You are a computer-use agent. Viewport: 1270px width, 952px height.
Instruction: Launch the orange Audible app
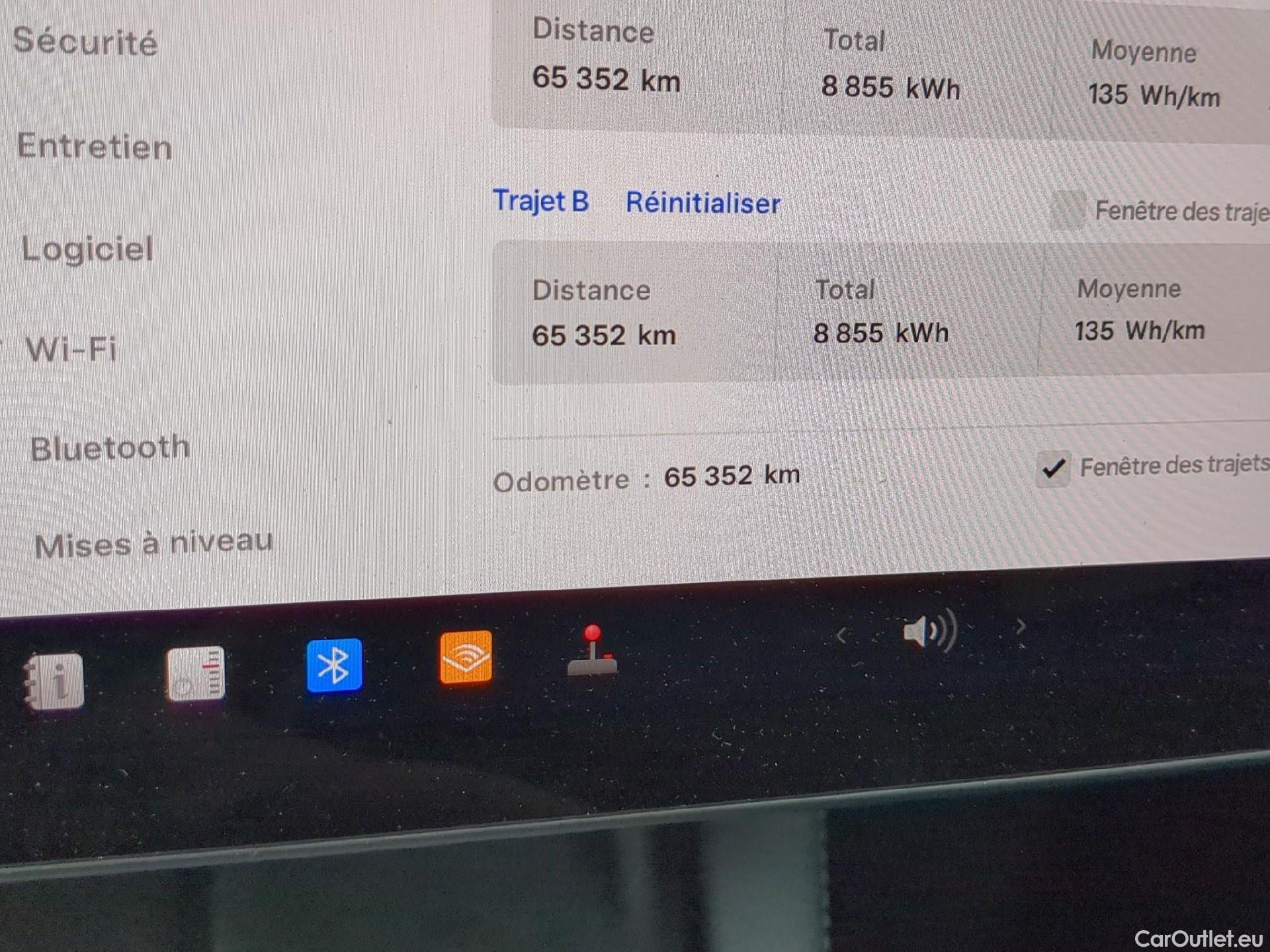click(x=466, y=657)
